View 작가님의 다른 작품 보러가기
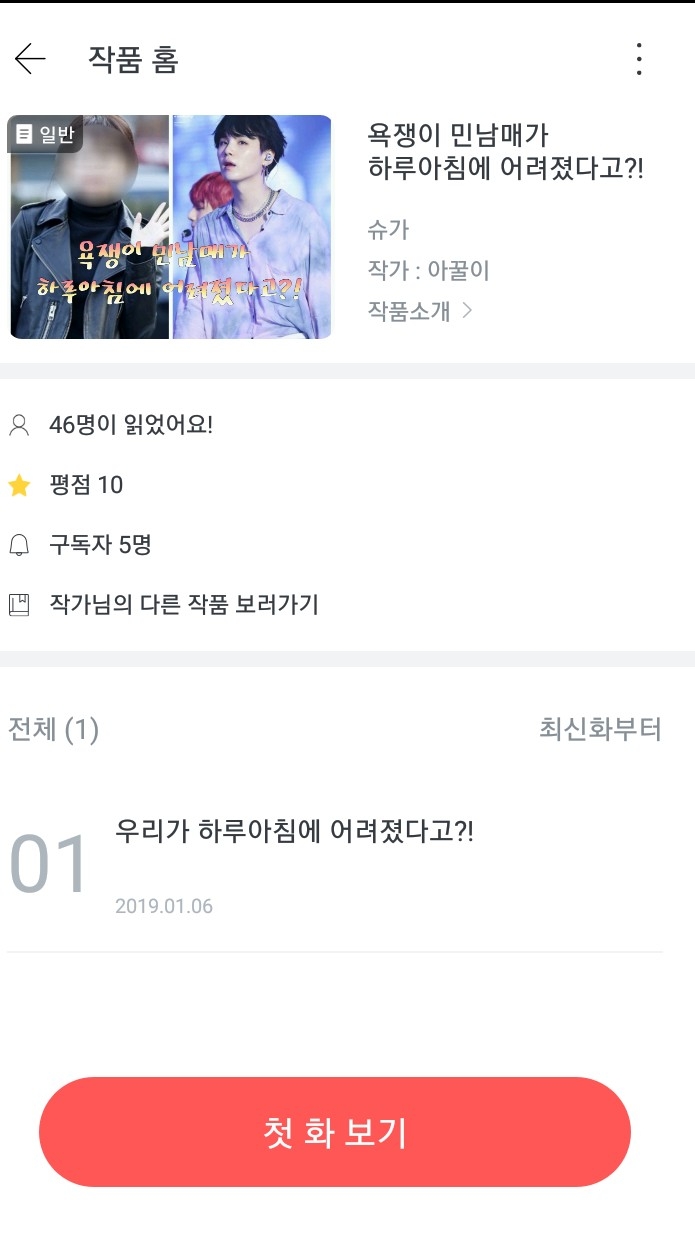 (x=184, y=605)
